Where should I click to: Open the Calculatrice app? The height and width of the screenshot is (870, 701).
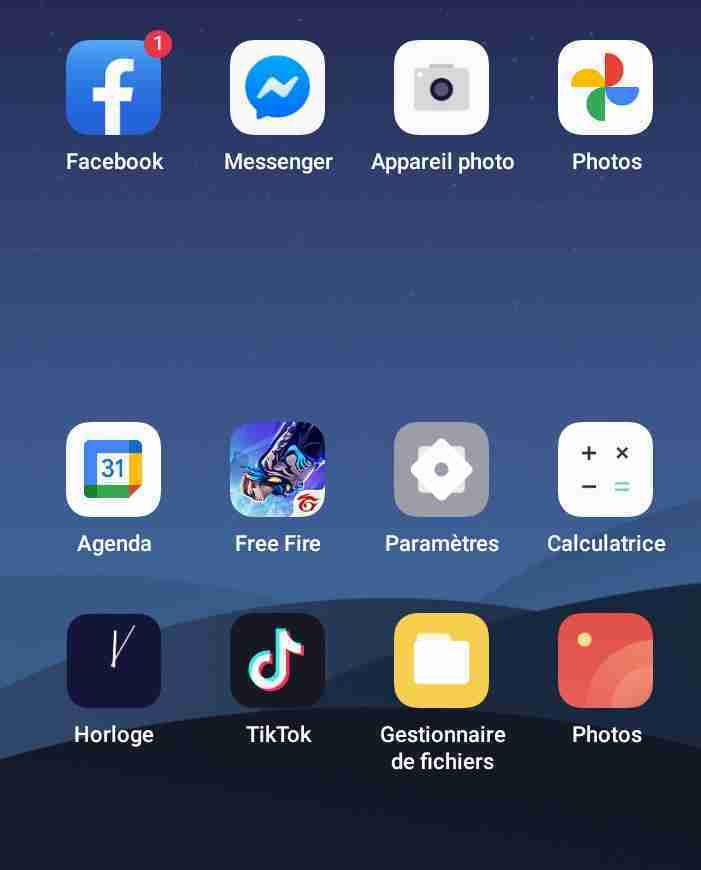[605, 470]
